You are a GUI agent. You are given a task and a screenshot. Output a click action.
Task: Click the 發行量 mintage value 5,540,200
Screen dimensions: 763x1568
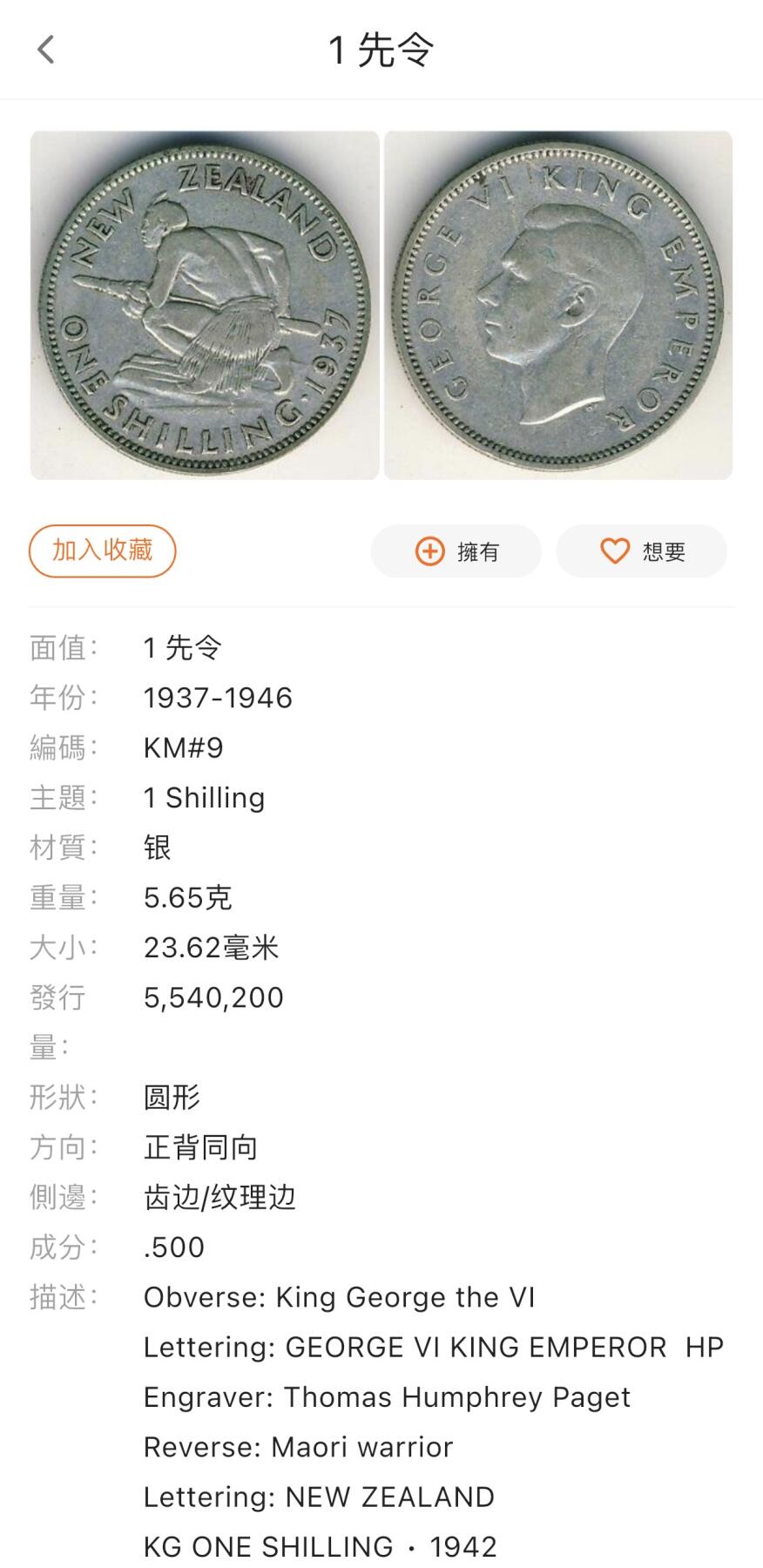pos(214,997)
